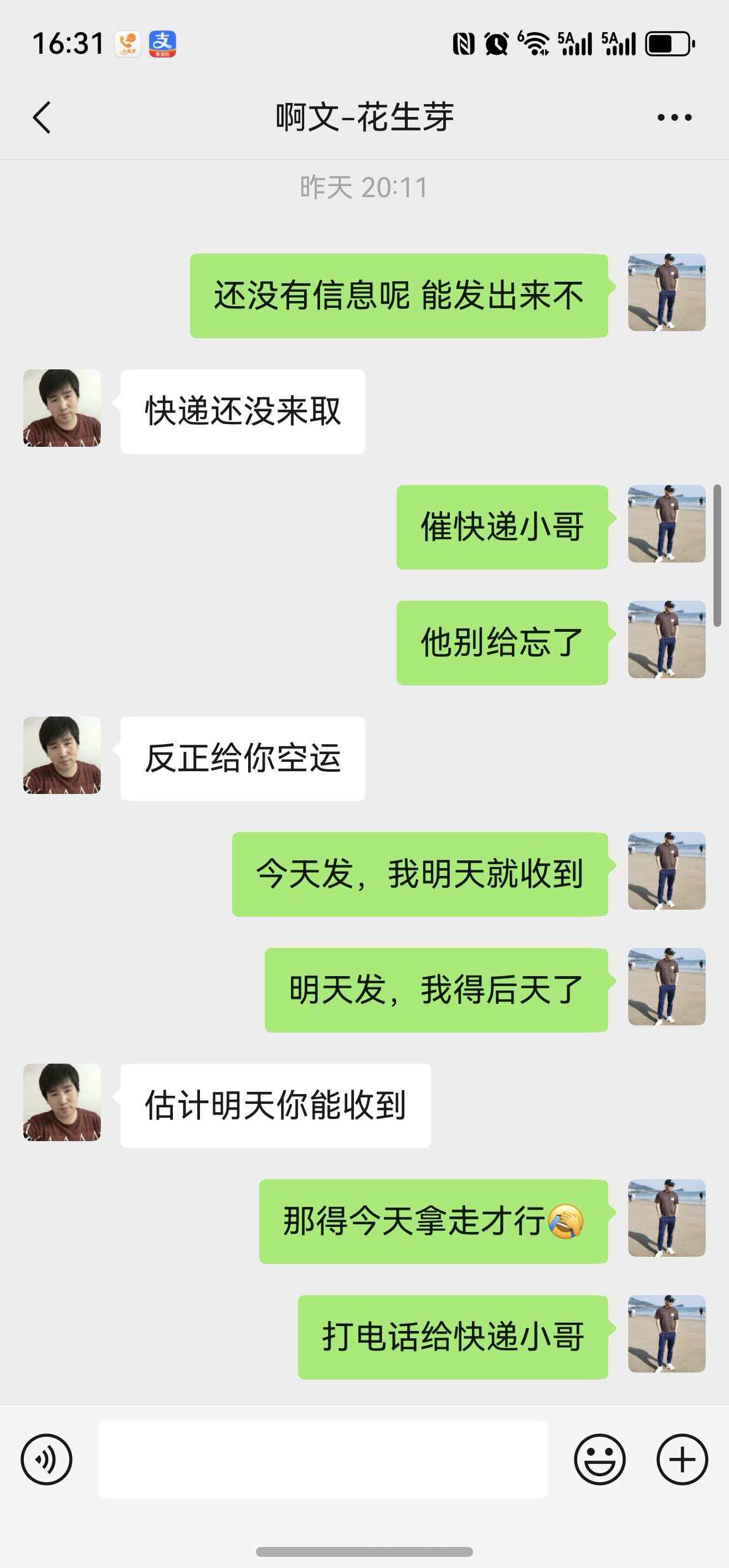This screenshot has height=1568, width=729.
Task: Open contact avatar beside 反正给你空运
Action: tap(62, 755)
